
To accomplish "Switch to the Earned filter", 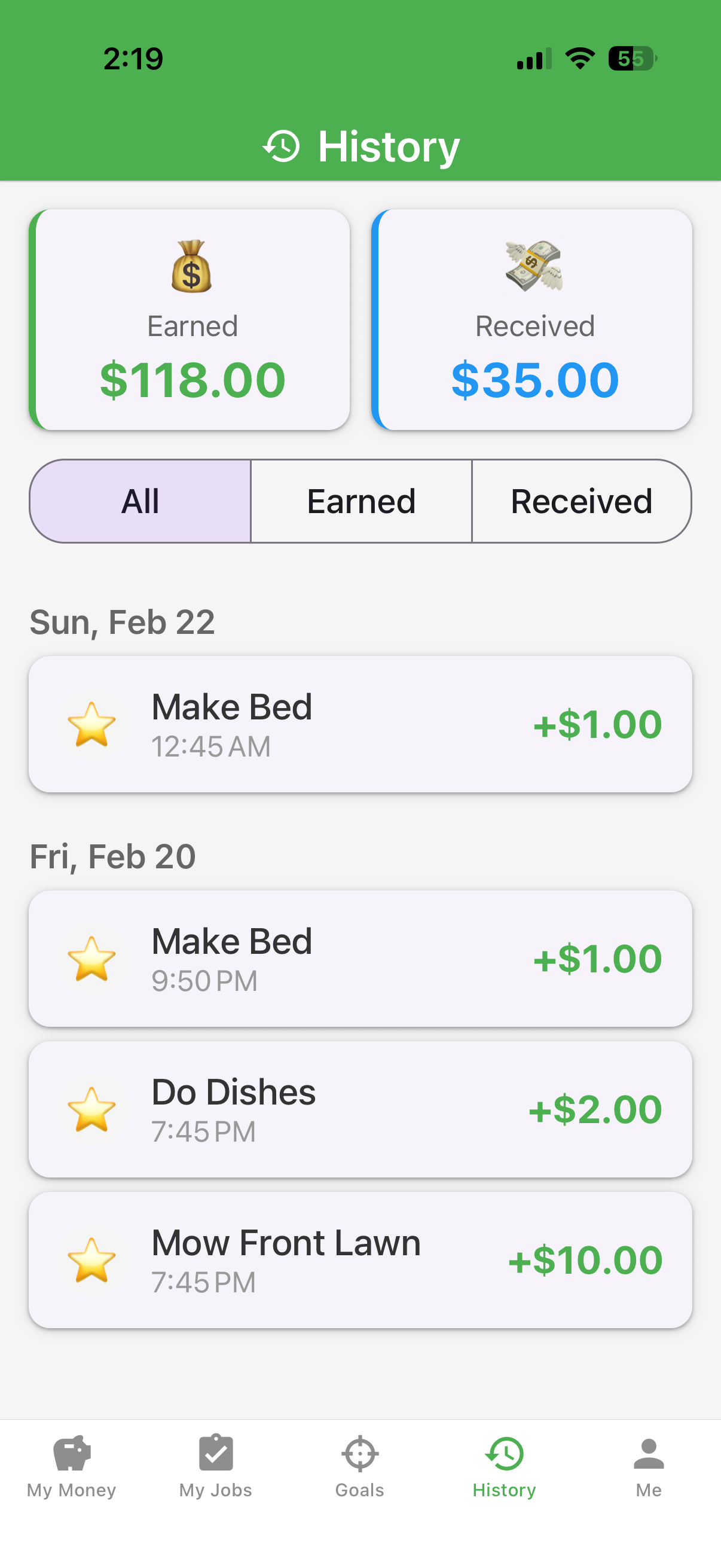I will tap(362, 501).
